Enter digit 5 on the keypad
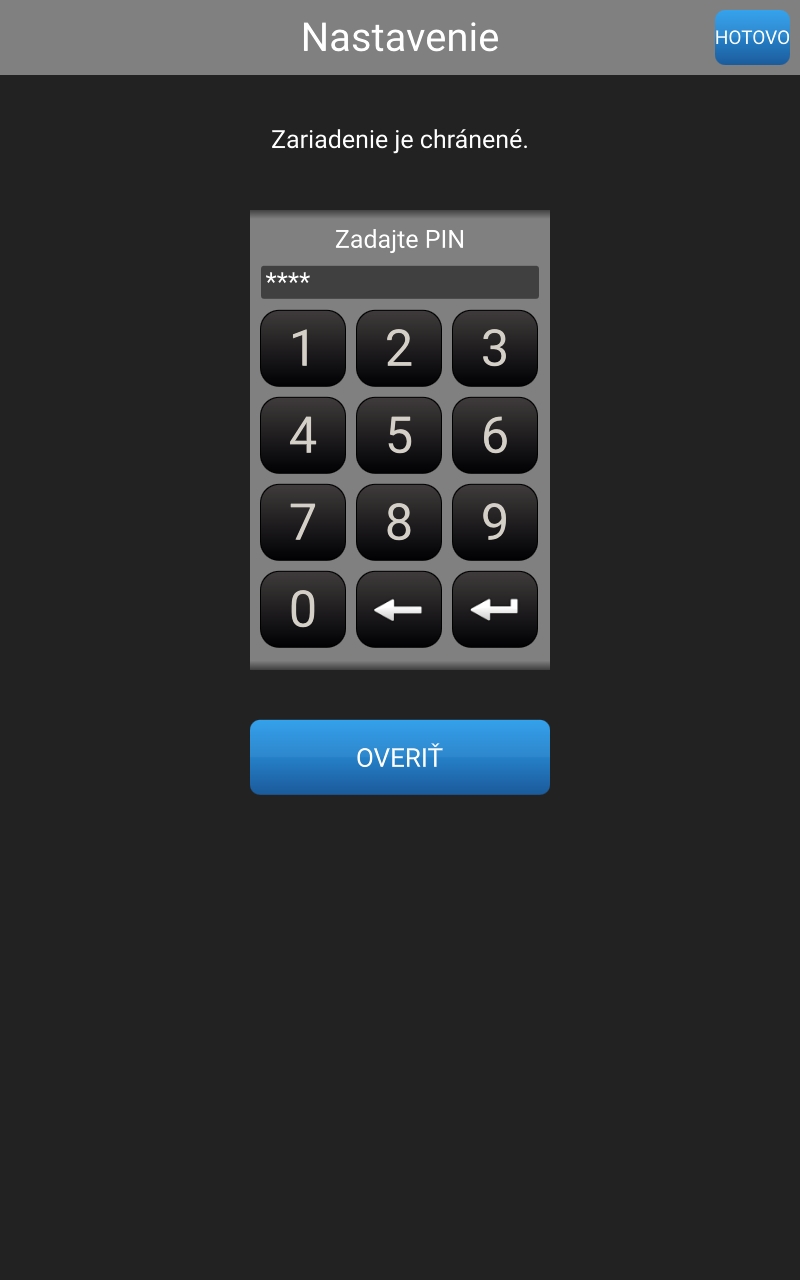The width and height of the screenshot is (800, 1280). coord(399,435)
